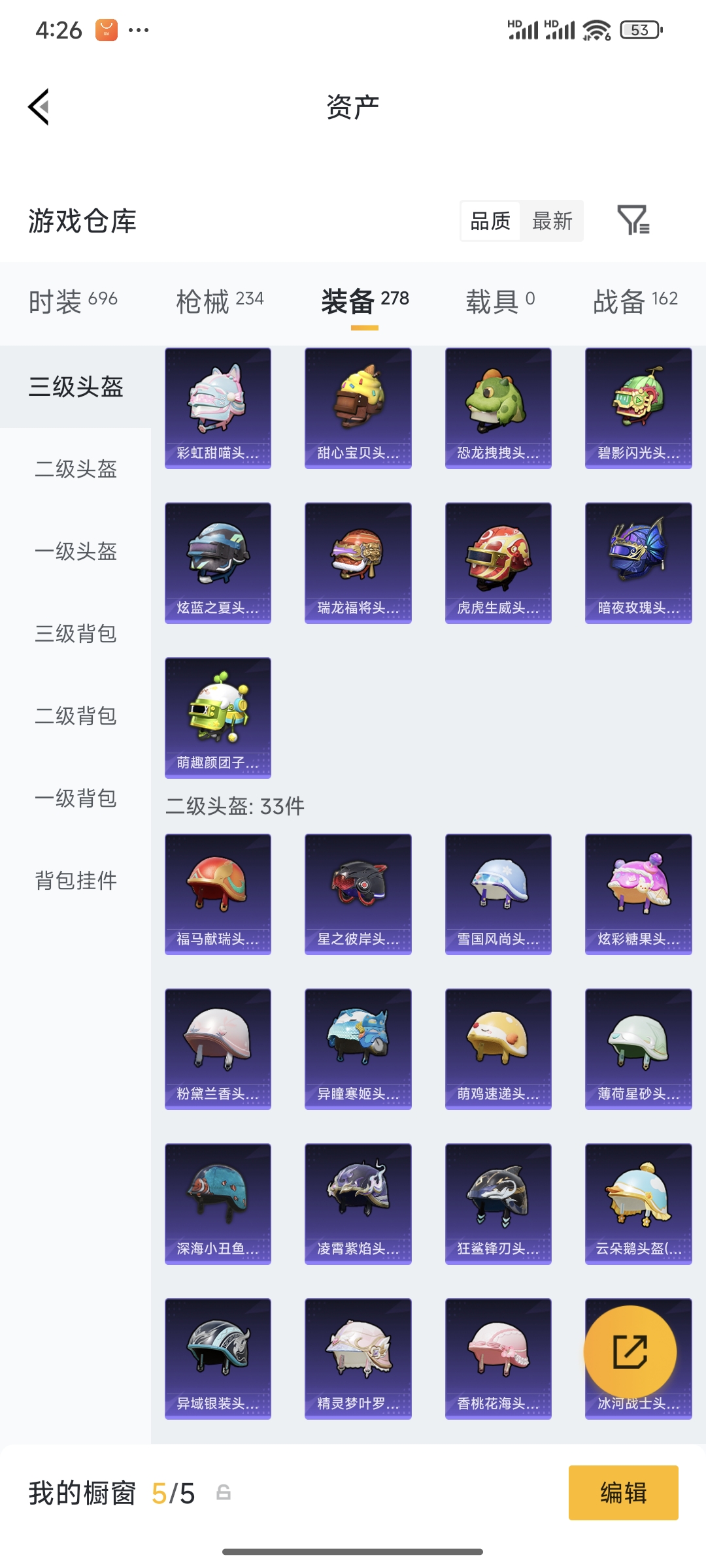Image resolution: width=706 pixels, height=1568 pixels.
Task: Switch sorting to 最新
Action: click(551, 221)
